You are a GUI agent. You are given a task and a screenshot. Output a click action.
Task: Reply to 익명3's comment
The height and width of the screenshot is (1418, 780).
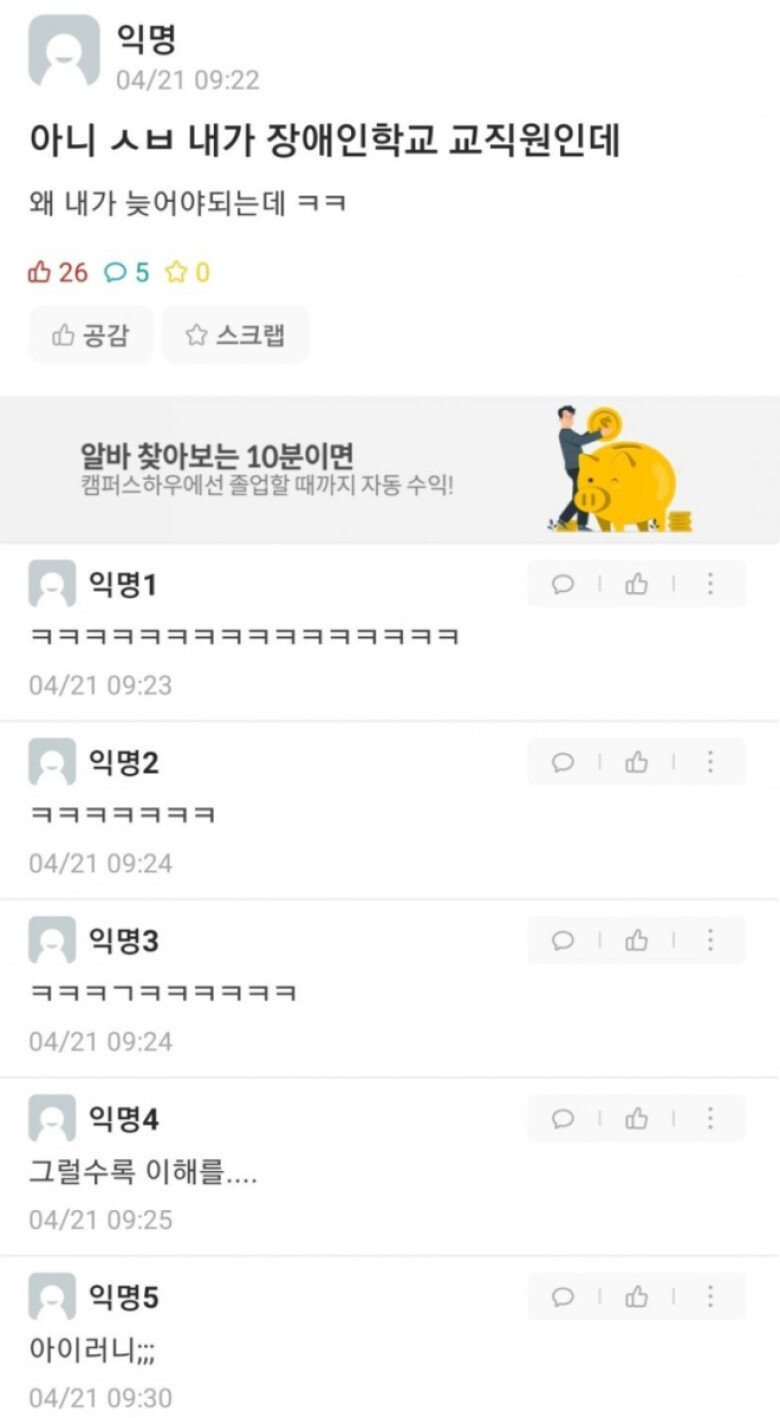(563, 941)
